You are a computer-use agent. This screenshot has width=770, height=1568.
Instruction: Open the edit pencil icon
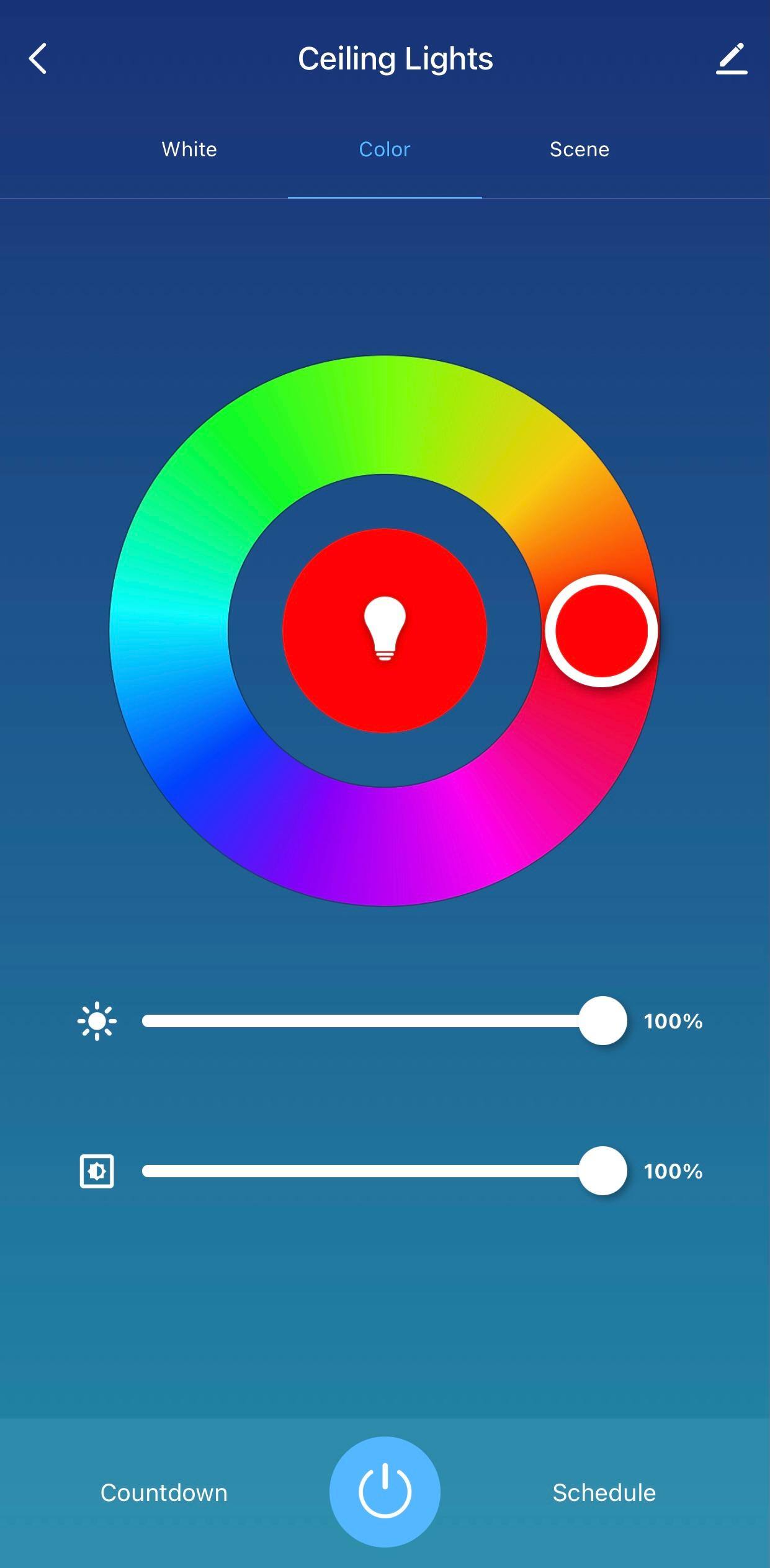[x=732, y=59]
